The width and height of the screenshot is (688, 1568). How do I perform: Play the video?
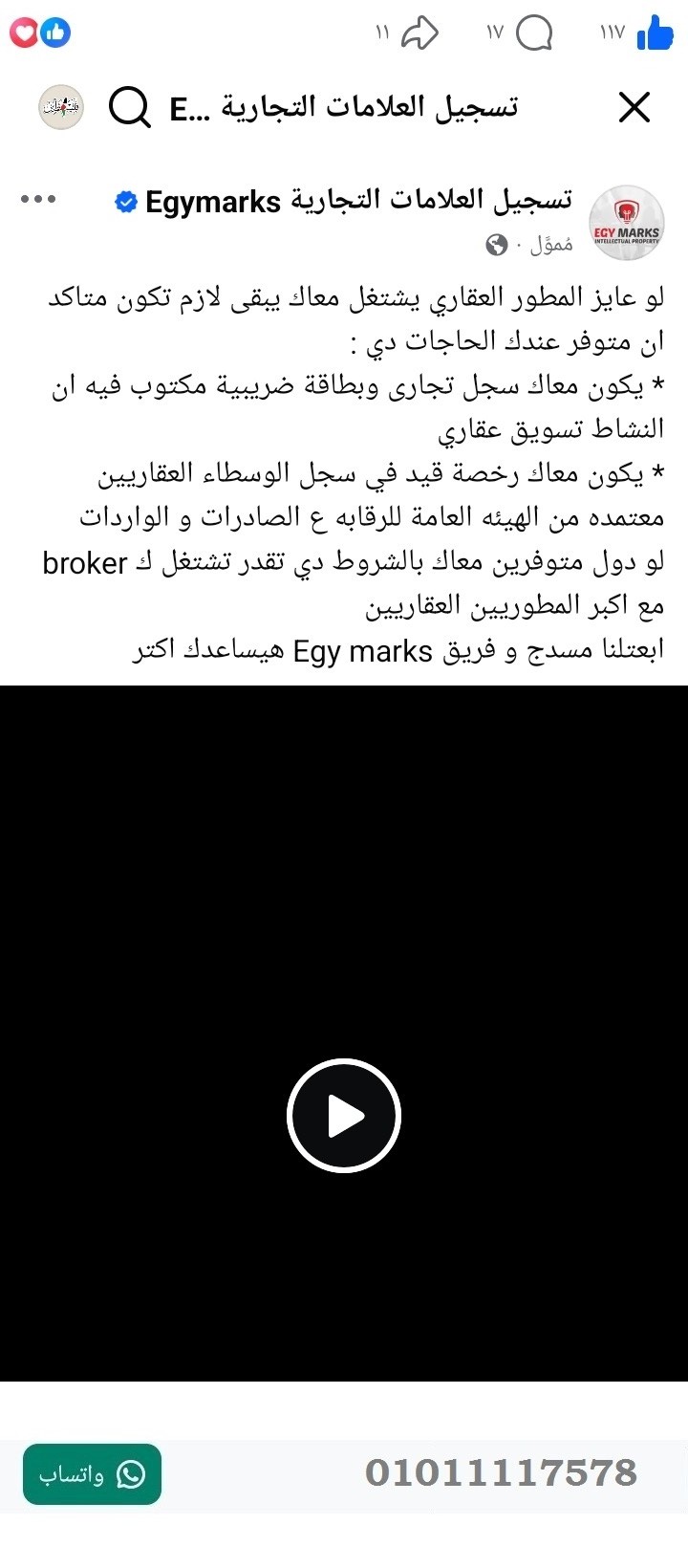pyautogui.click(x=344, y=1115)
